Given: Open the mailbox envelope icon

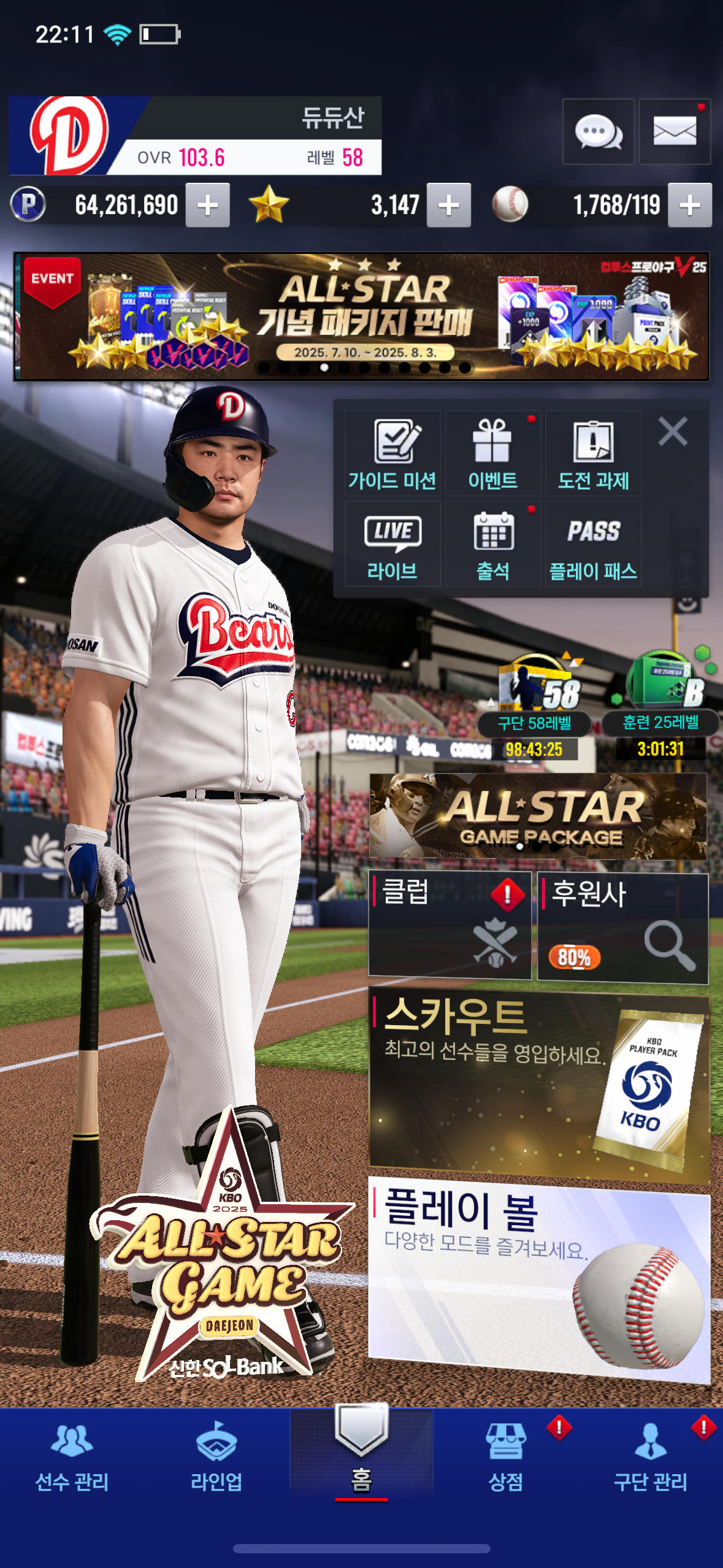Looking at the screenshot, I should point(675,131).
